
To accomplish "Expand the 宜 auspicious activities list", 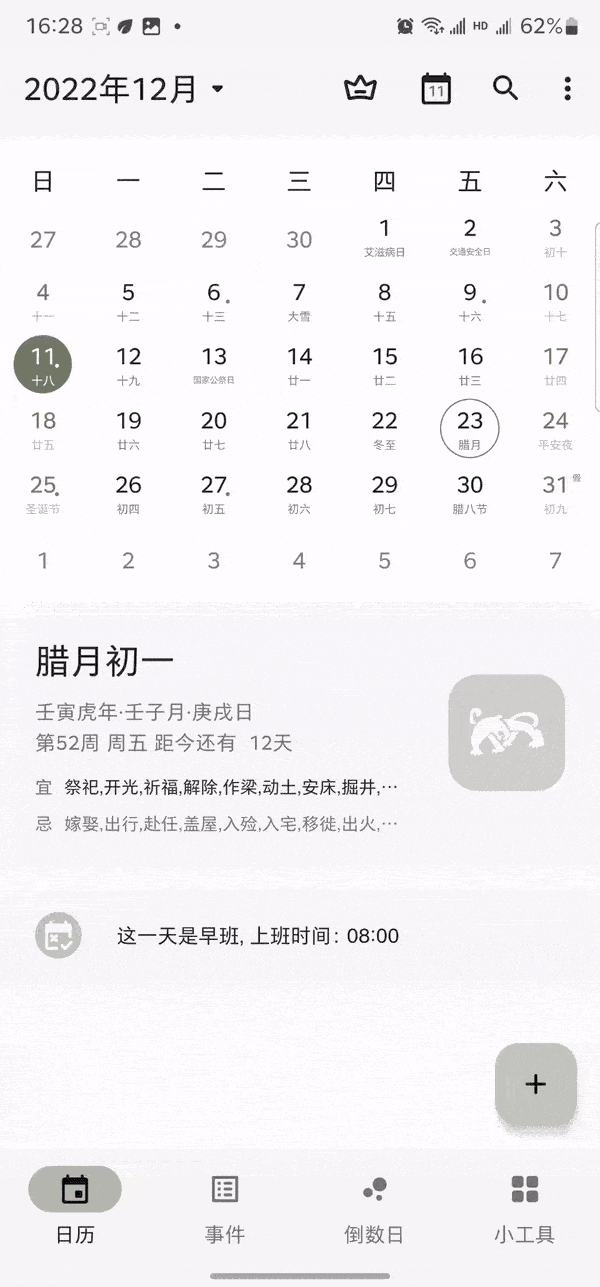I will pos(230,787).
